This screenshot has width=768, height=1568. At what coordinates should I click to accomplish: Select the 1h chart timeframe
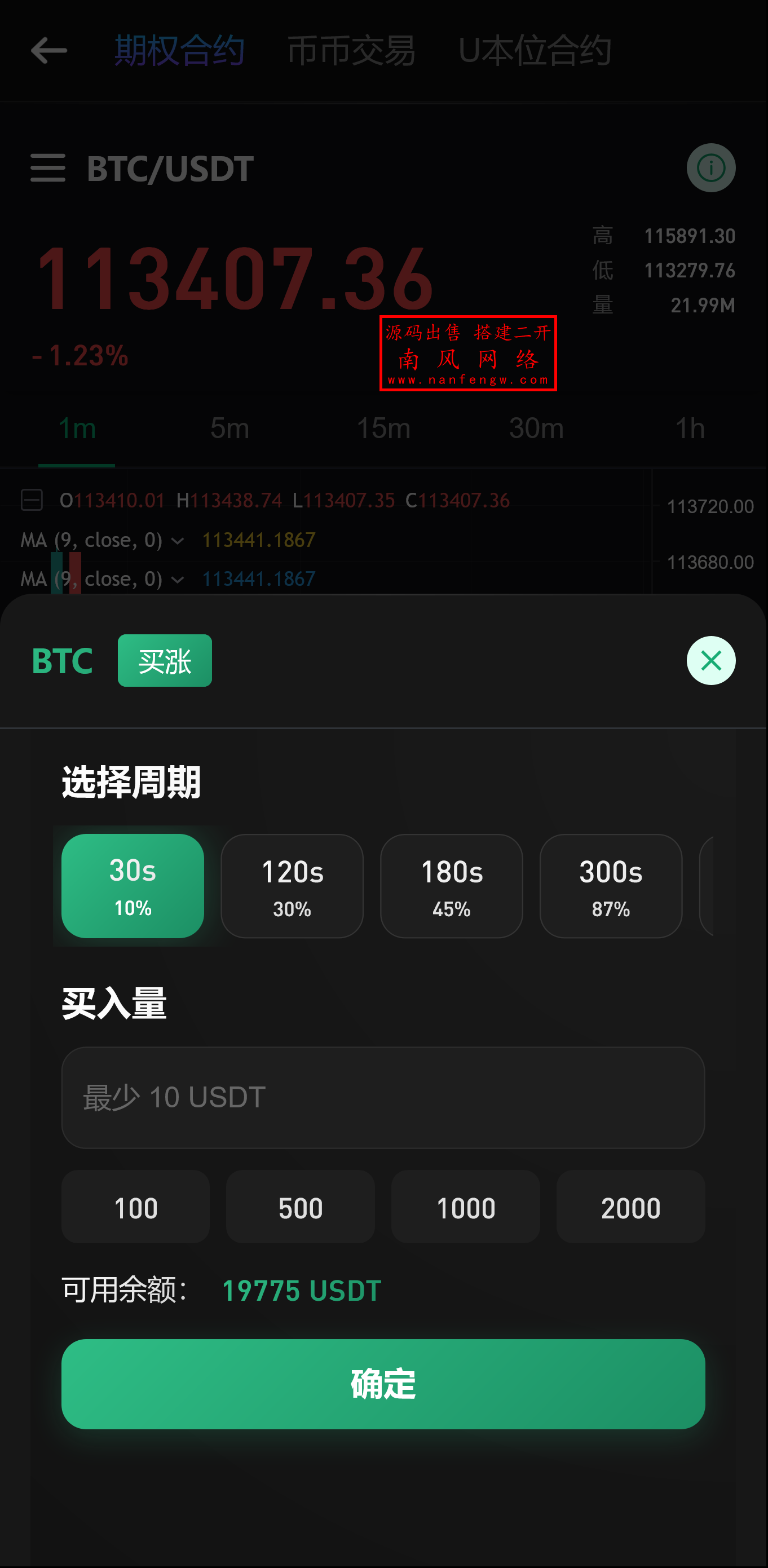coord(688,427)
